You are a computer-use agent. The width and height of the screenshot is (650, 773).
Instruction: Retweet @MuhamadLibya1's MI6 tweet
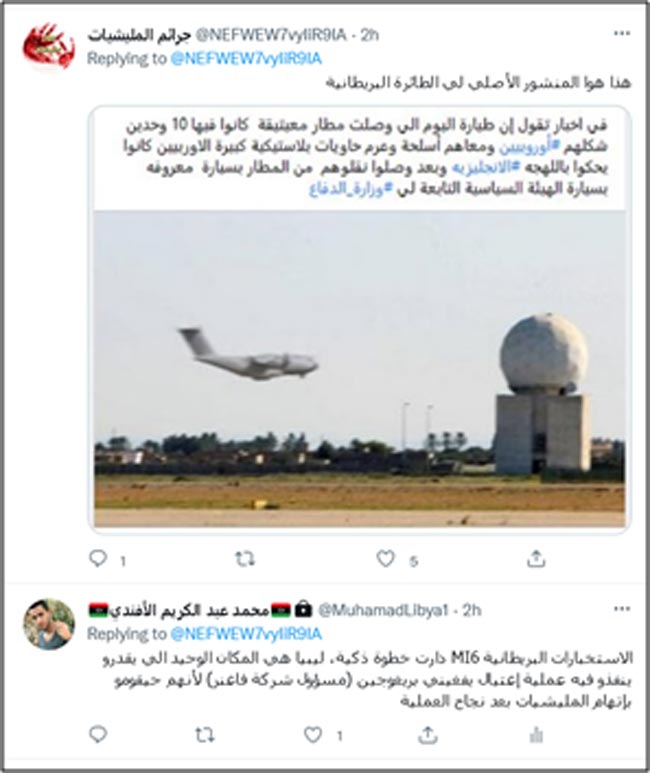pyautogui.click(x=204, y=735)
